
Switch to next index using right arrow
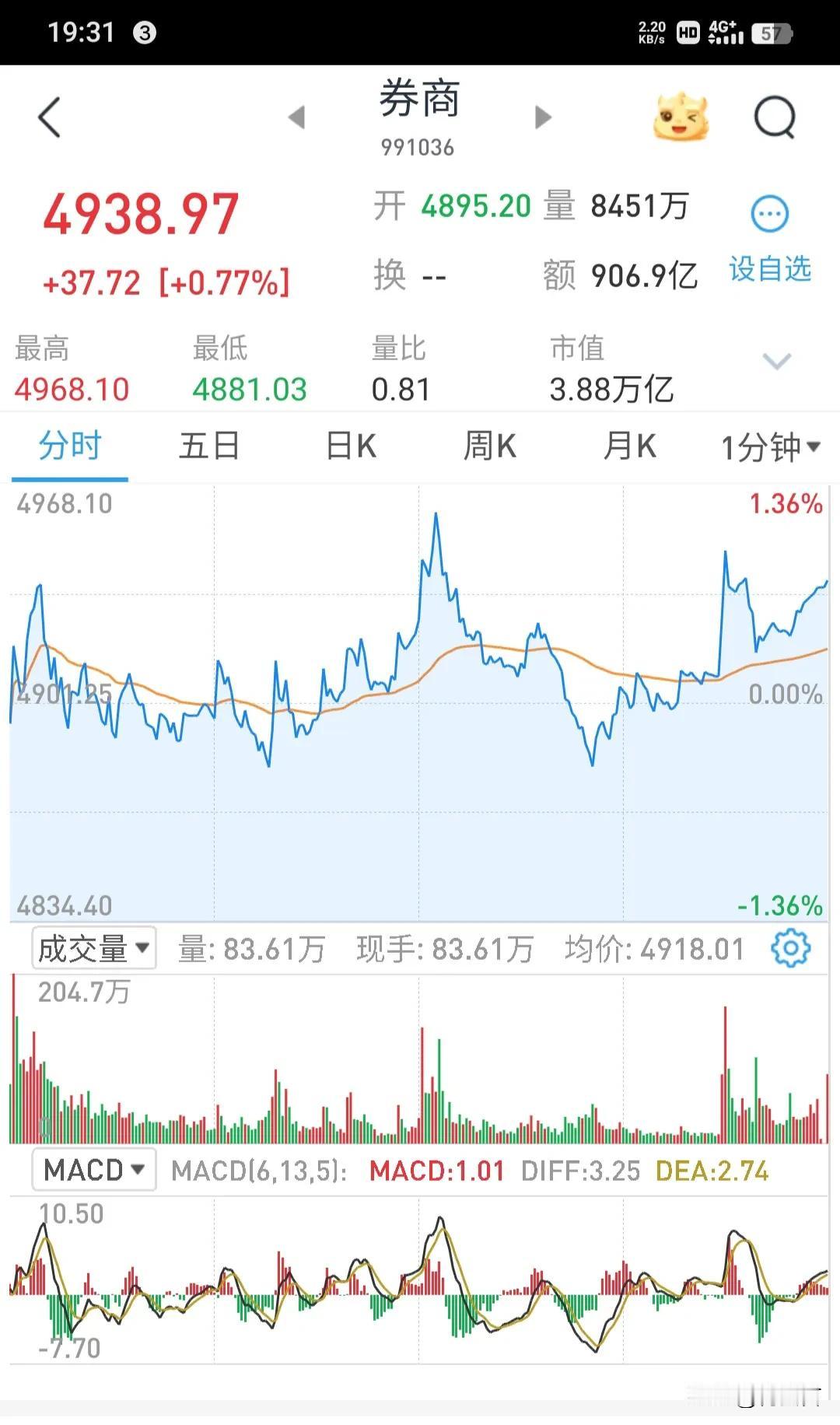pyautogui.click(x=542, y=115)
